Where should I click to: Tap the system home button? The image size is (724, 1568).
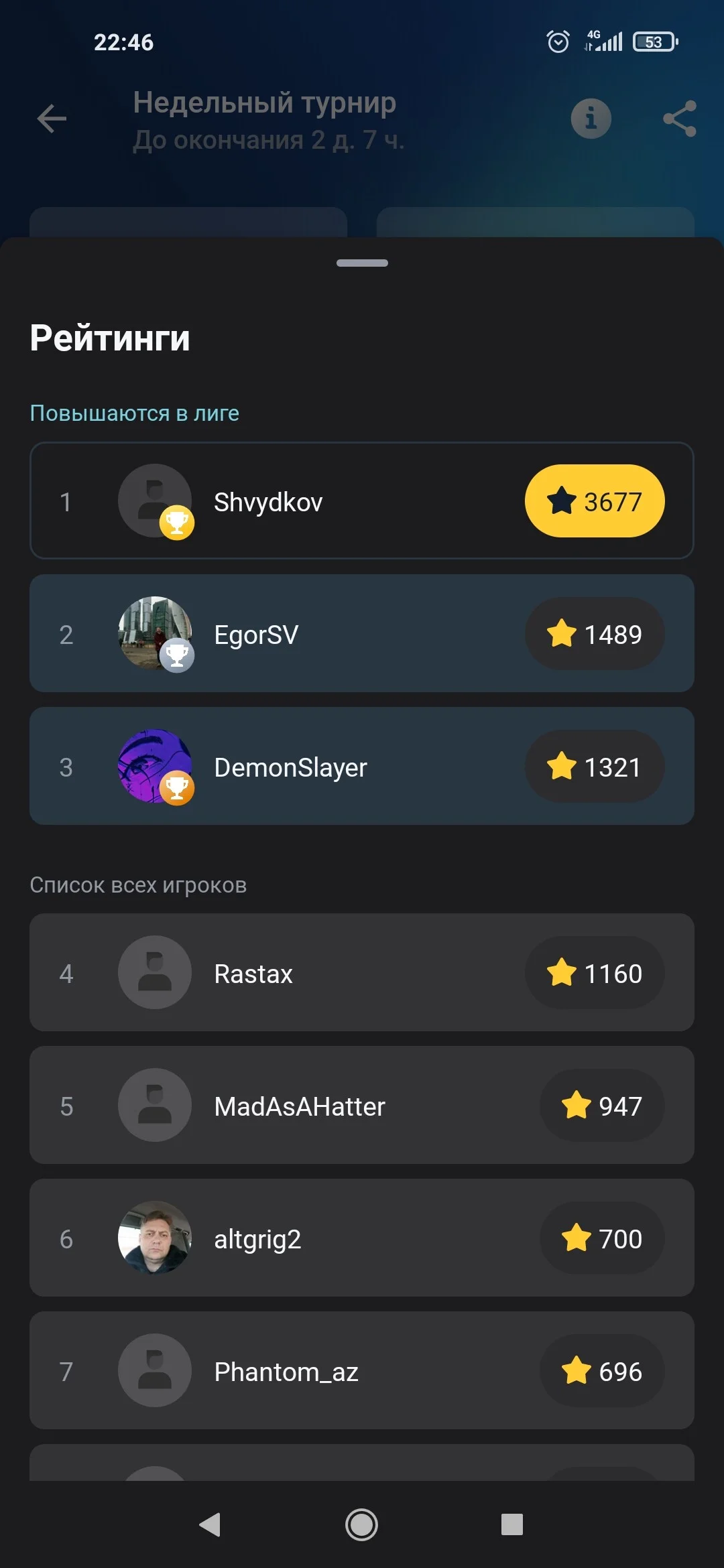(361, 1524)
